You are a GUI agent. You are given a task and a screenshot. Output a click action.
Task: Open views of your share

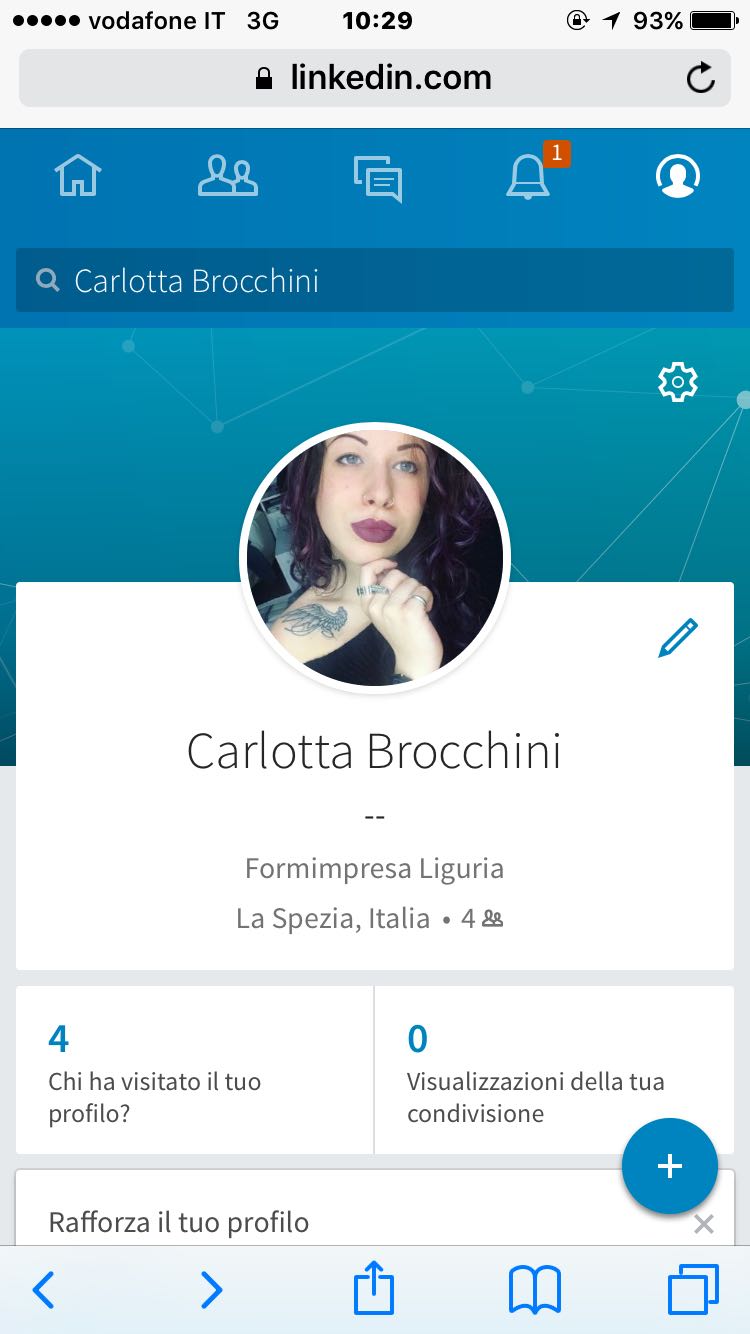(554, 1070)
